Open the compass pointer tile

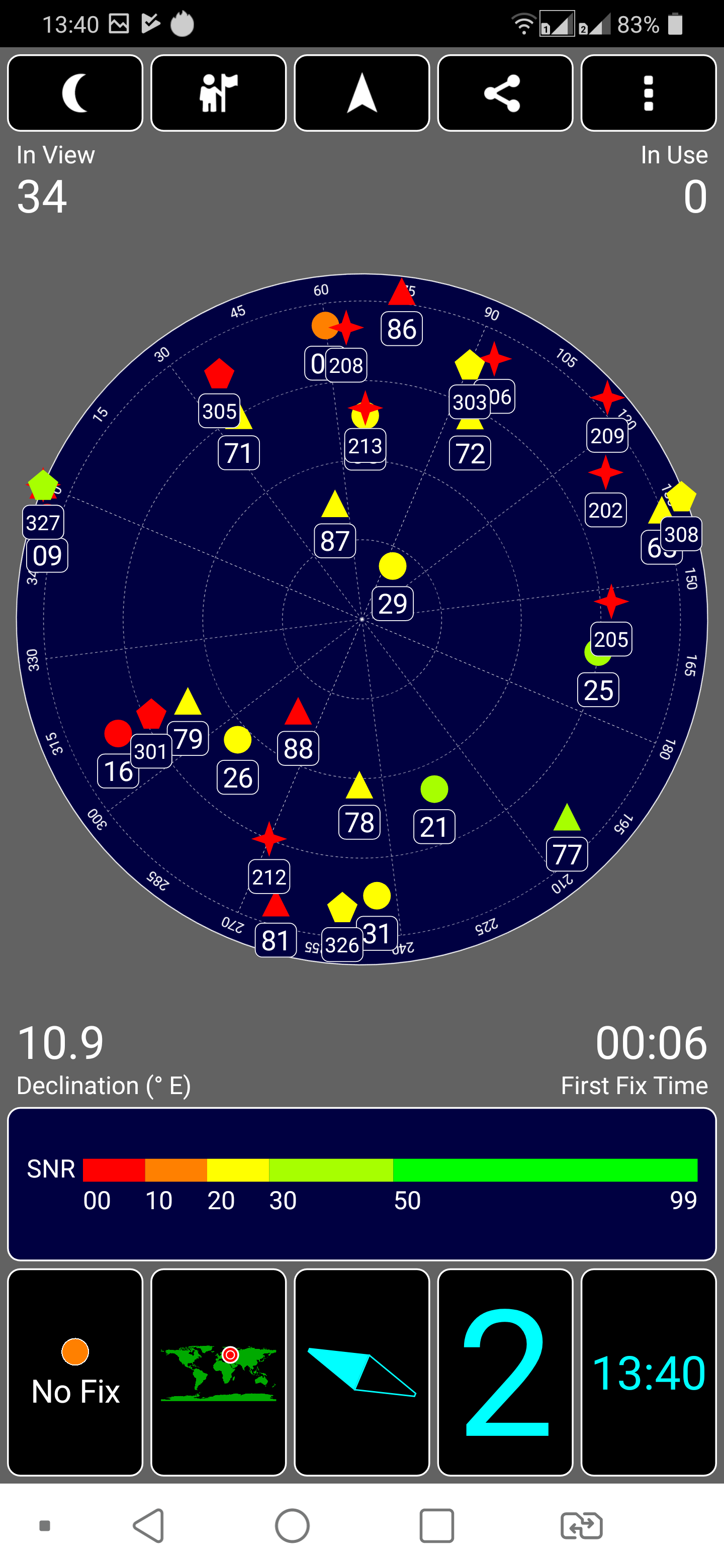click(361, 1372)
